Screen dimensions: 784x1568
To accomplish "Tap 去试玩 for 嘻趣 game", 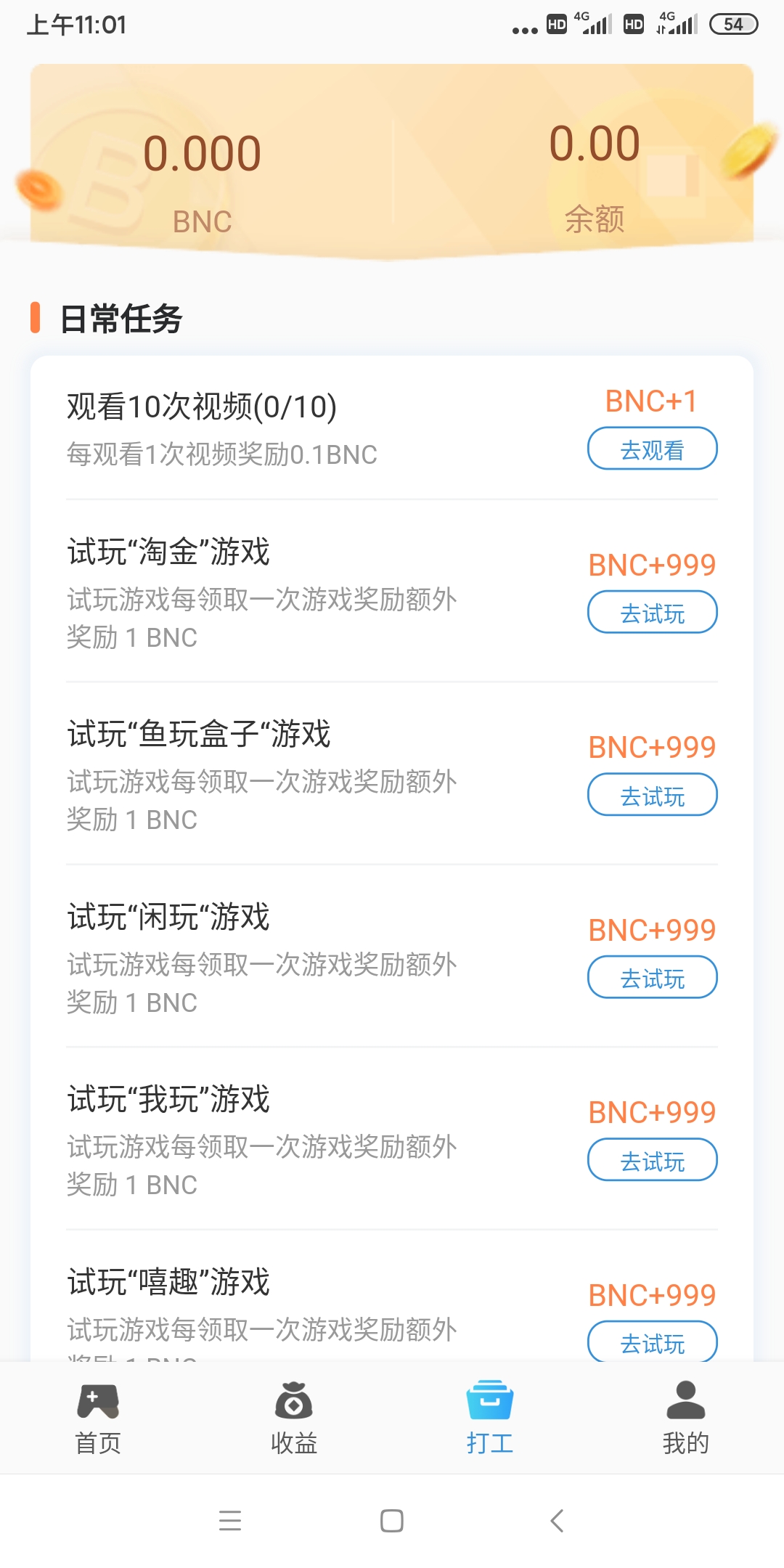I will pos(651,1342).
